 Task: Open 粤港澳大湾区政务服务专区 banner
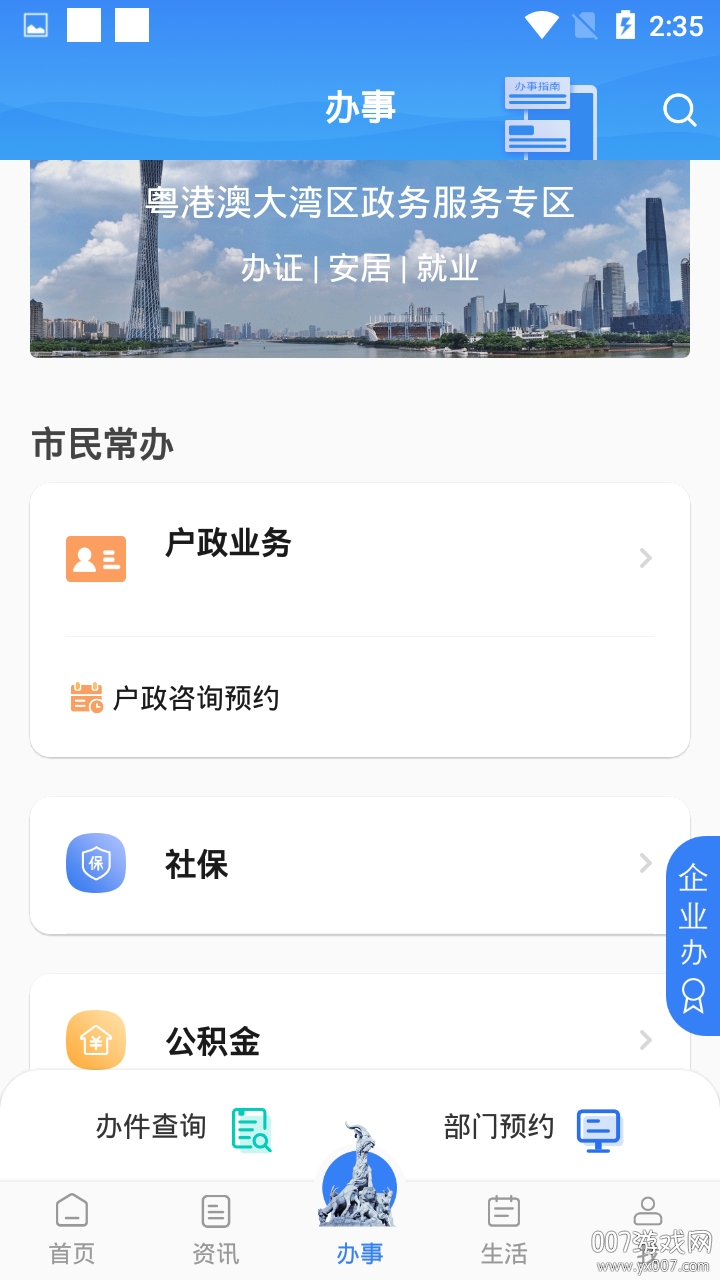pos(360,257)
